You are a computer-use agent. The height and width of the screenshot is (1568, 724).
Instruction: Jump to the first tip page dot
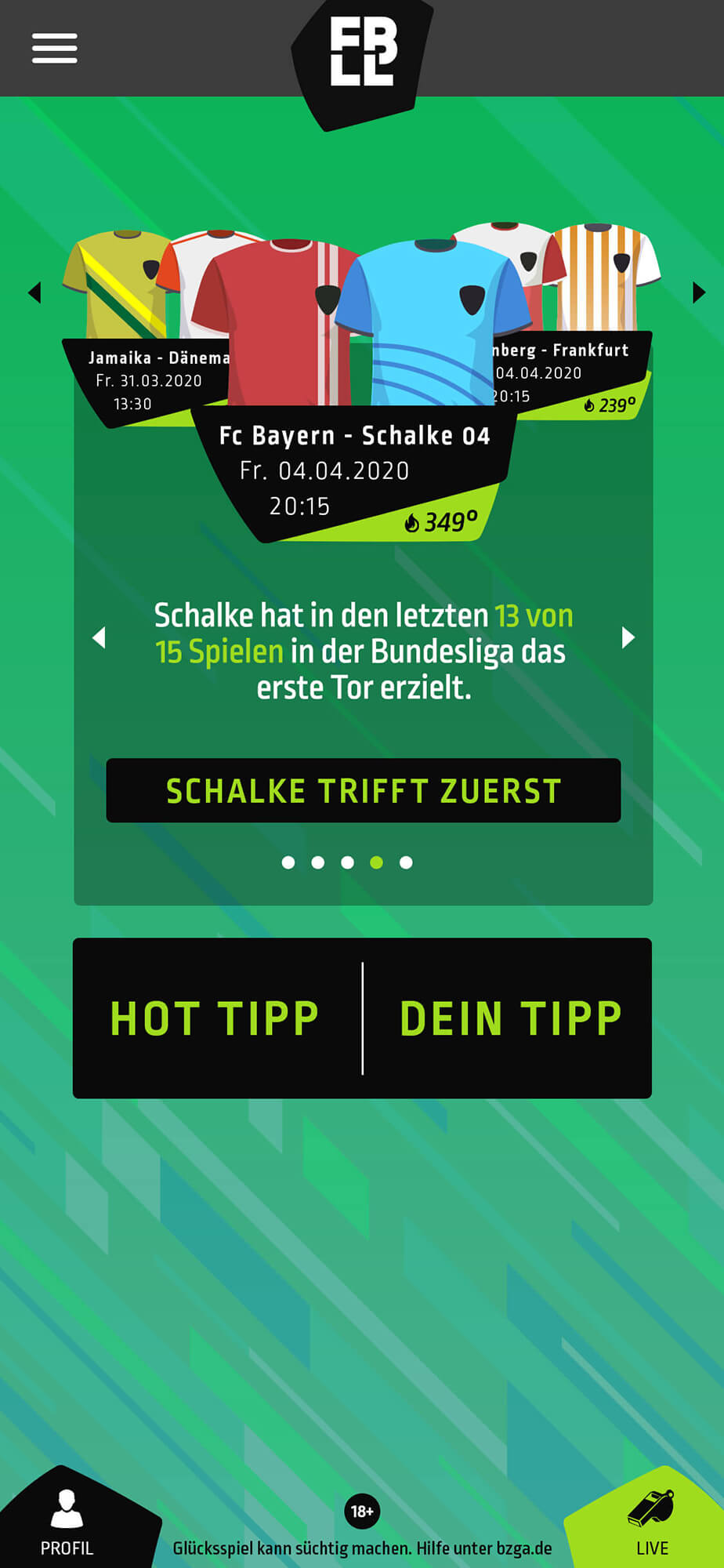pos(288,862)
